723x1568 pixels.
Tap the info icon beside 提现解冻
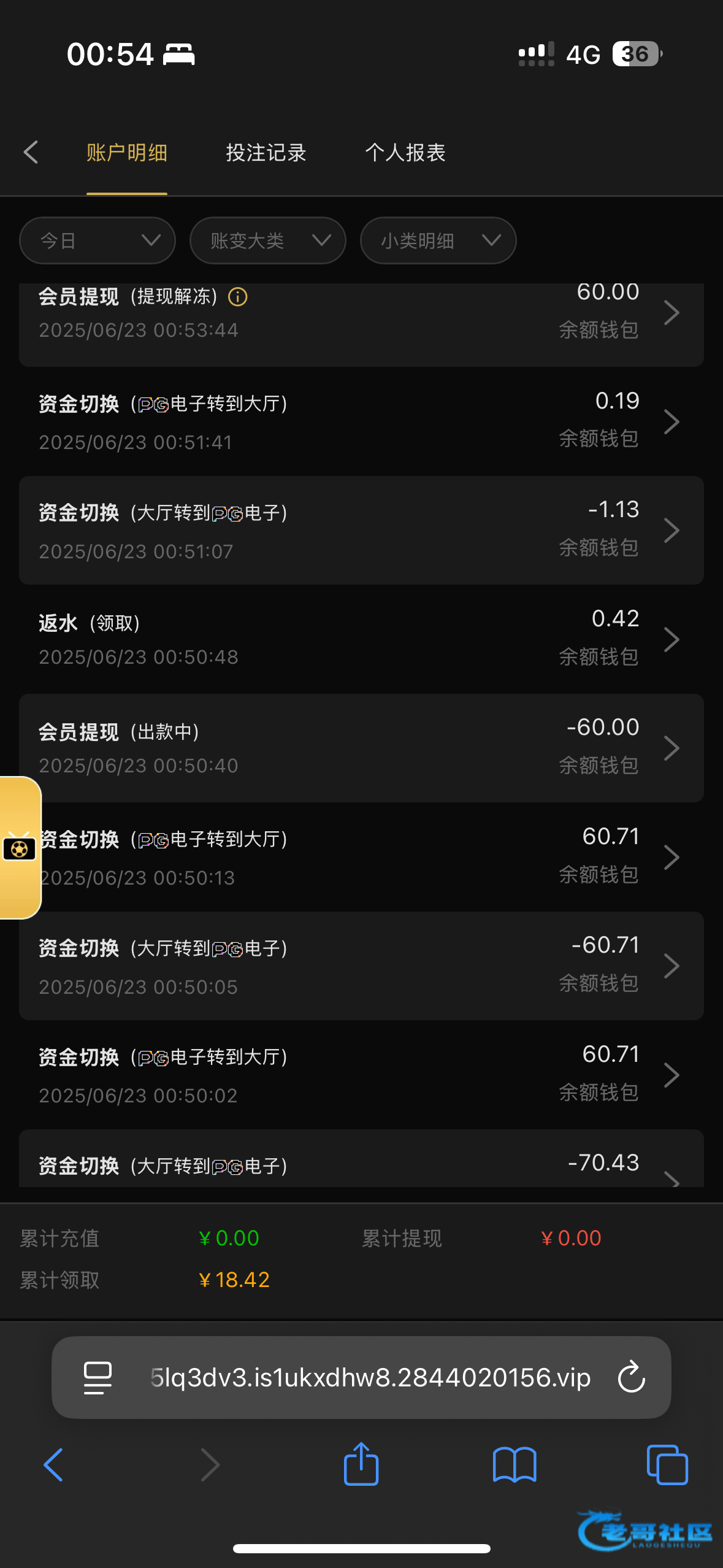(238, 297)
